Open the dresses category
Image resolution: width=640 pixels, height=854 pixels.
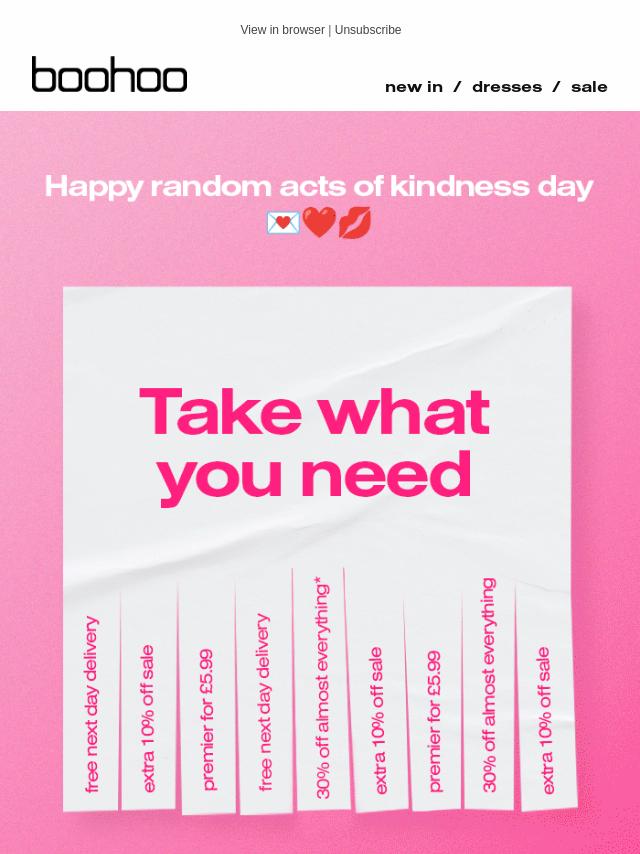coord(506,87)
